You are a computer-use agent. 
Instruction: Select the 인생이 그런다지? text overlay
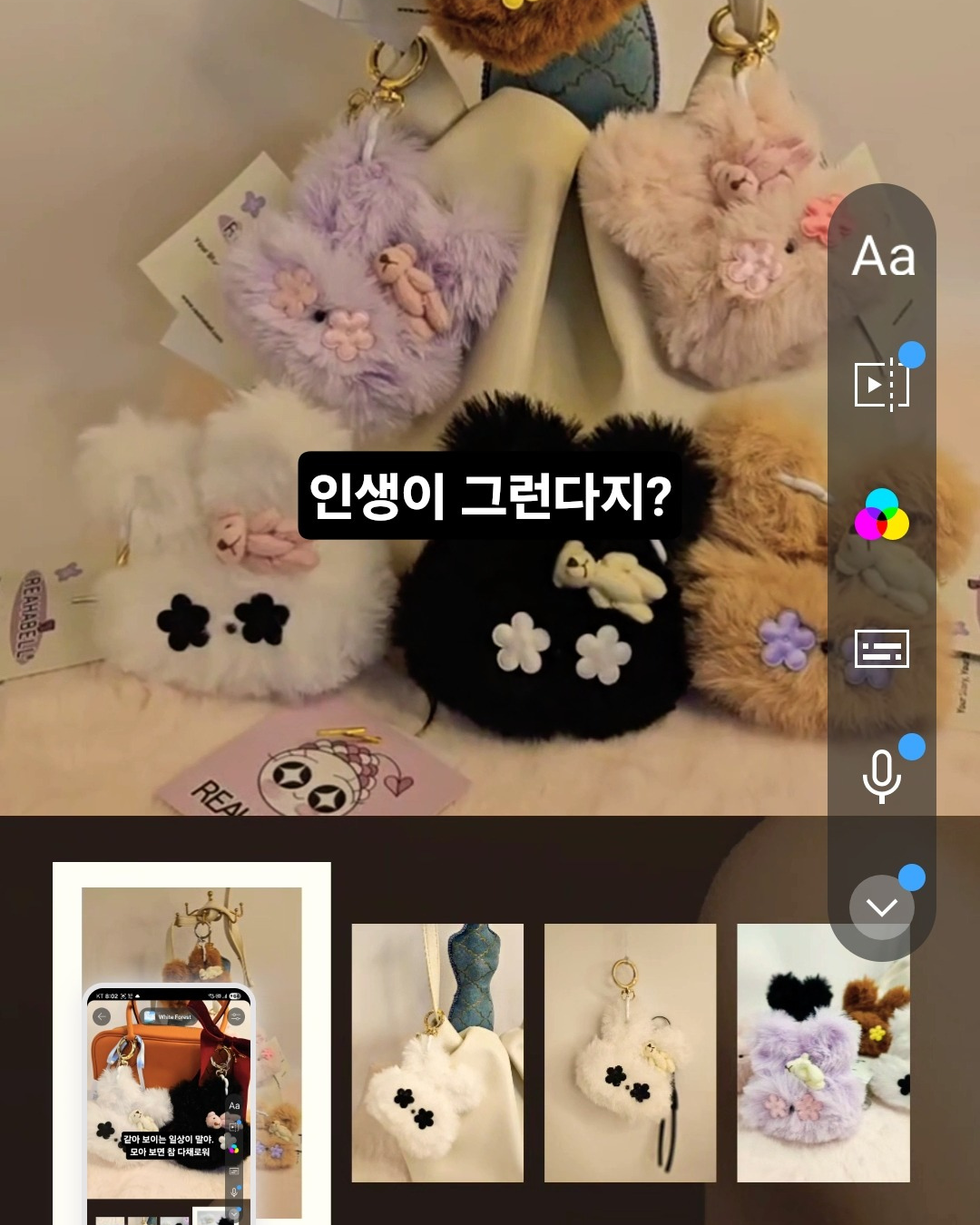pos(490,495)
